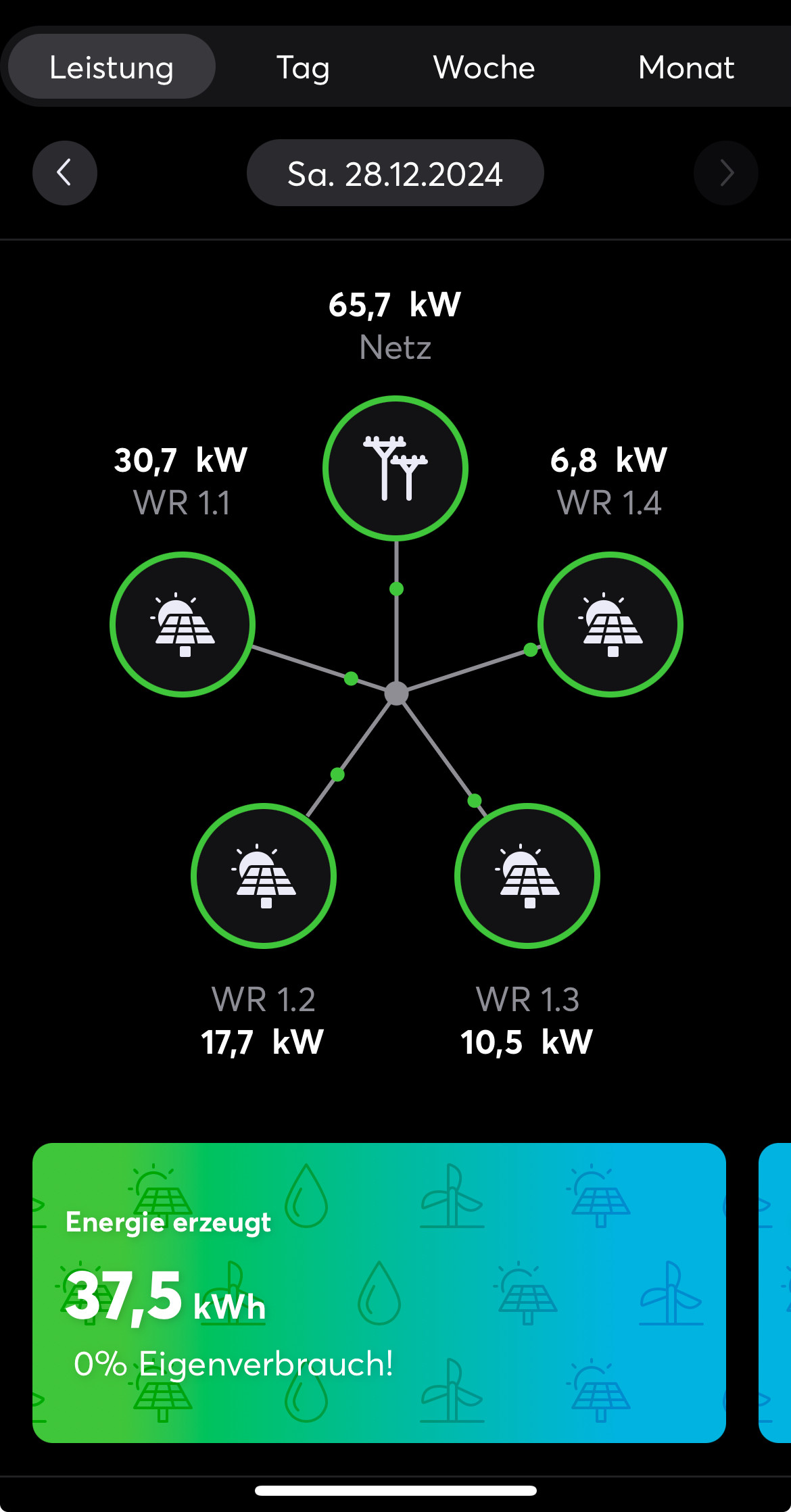This screenshot has height=1512, width=791.
Task: View the WR 1.3 inverter node
Action: pos(527,876)
